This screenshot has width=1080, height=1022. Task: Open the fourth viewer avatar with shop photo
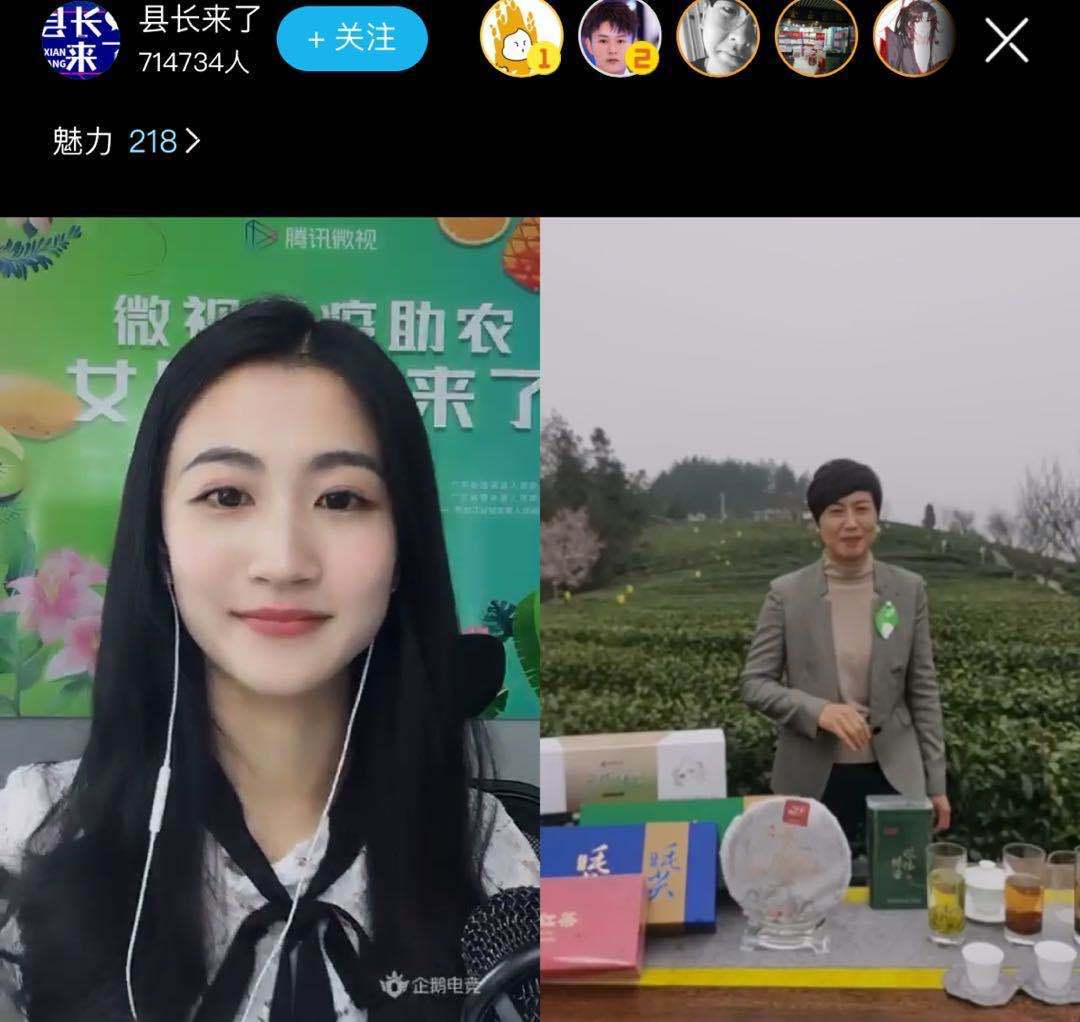pos(816,37)
